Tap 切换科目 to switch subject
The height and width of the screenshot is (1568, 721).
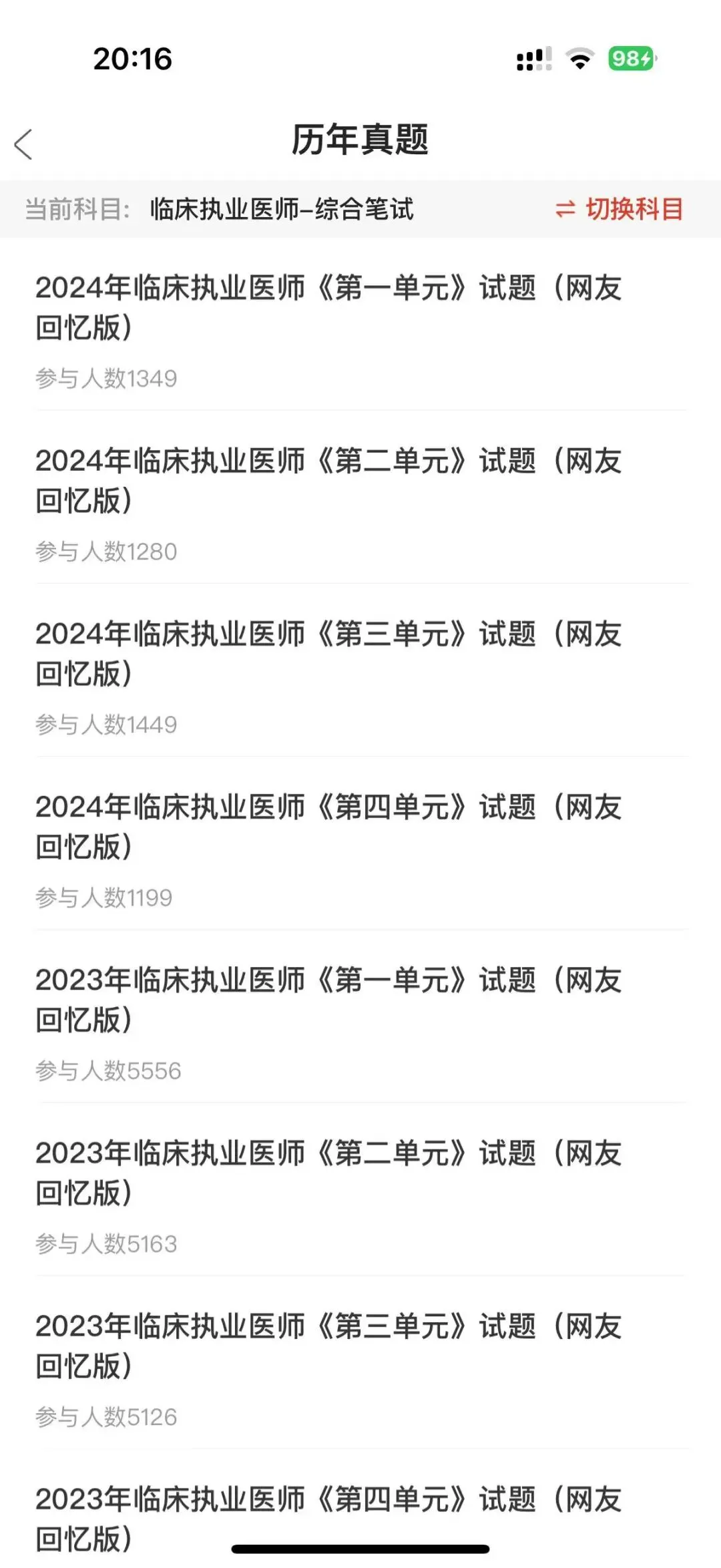[x=620, y=209]
